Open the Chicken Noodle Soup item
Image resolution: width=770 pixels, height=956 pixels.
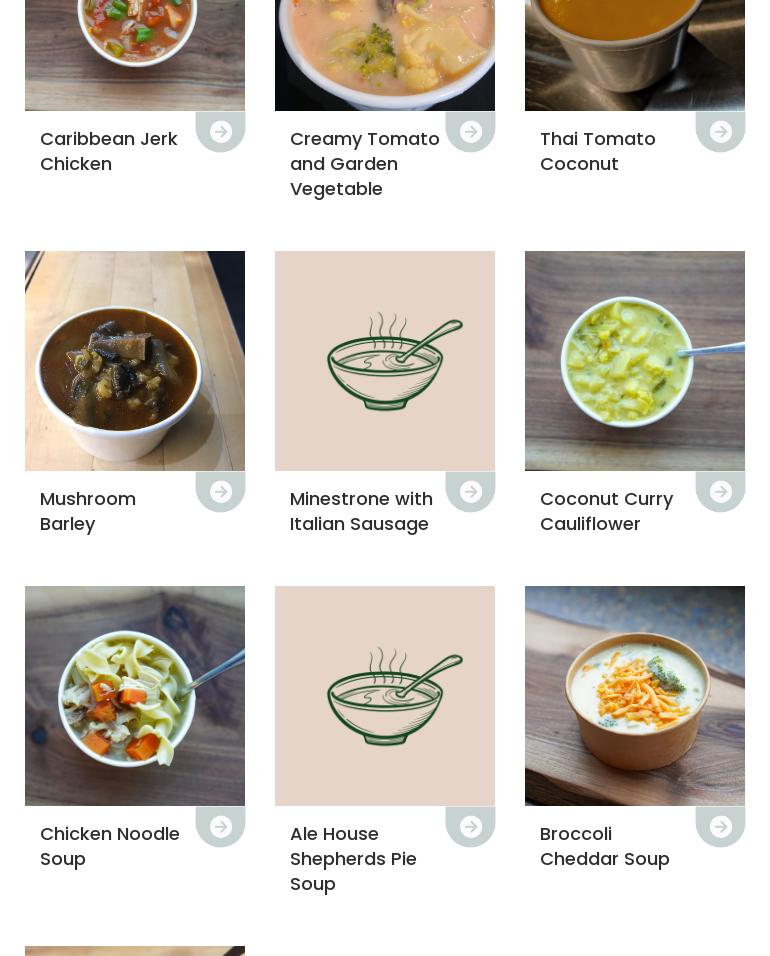coord(110,846)
